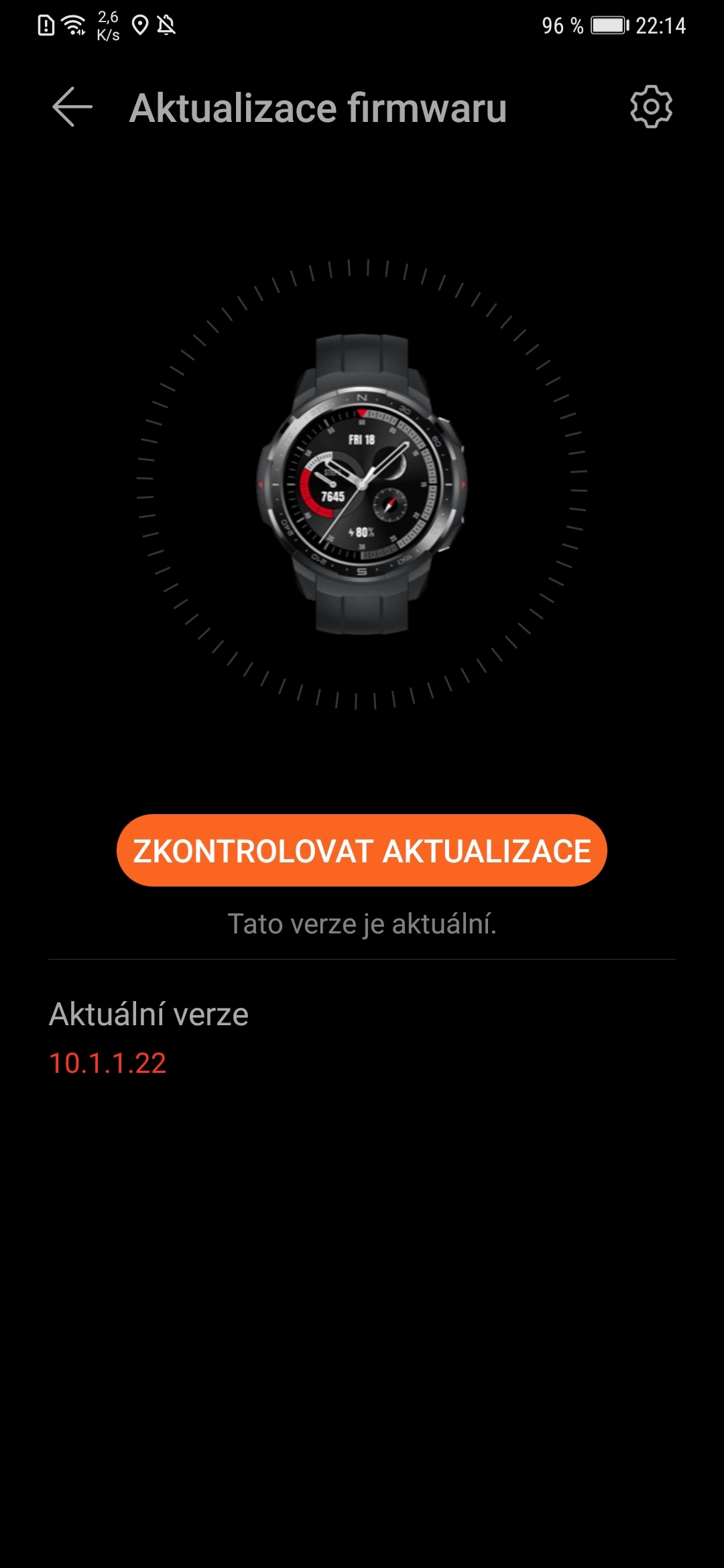Tap the text Tato verze je aktuální
The image size is (724, 1568).
(362, 923)
